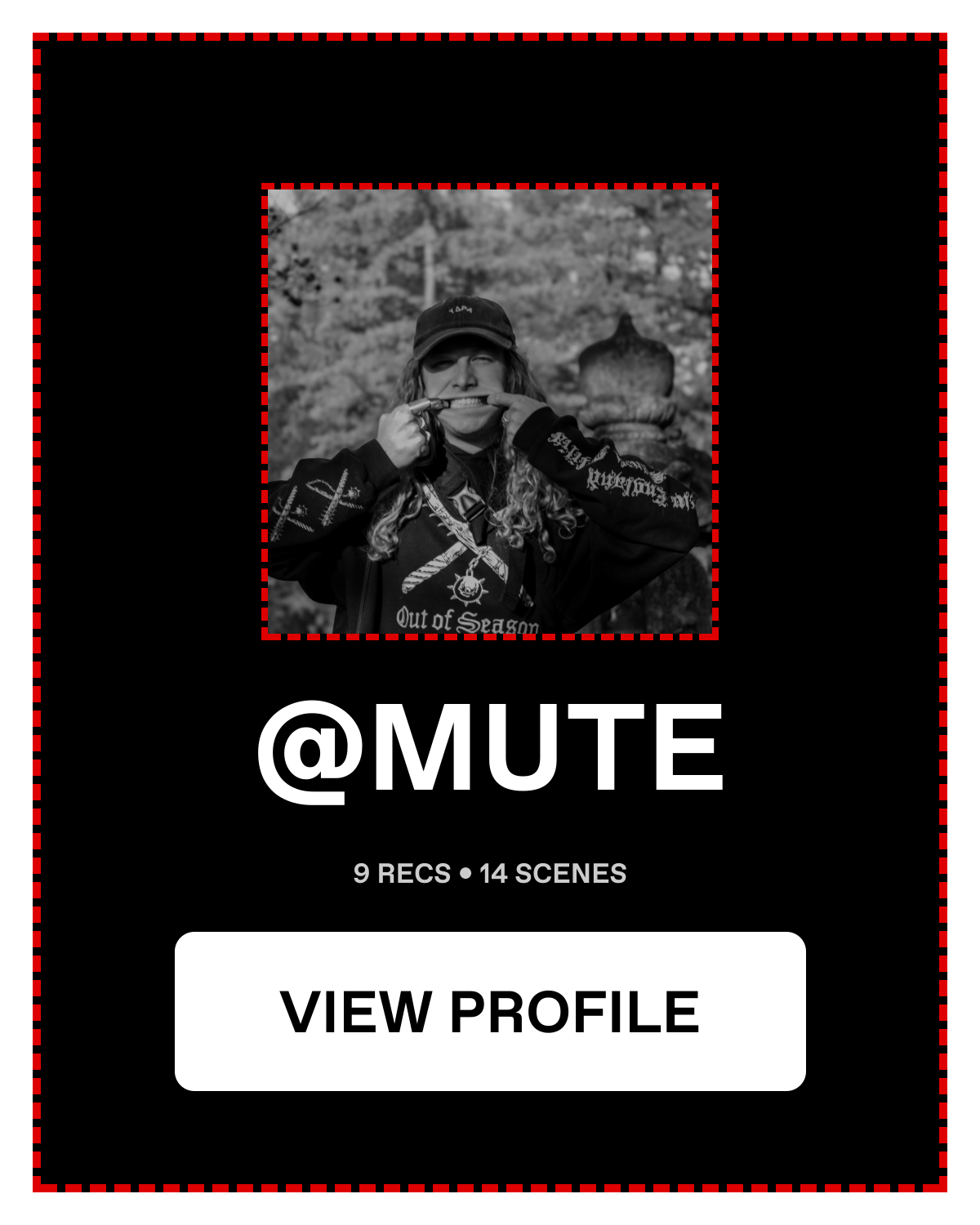Open the @MUTE profile photo
This screenshot has width=980, height=1225.
[490, 412]
